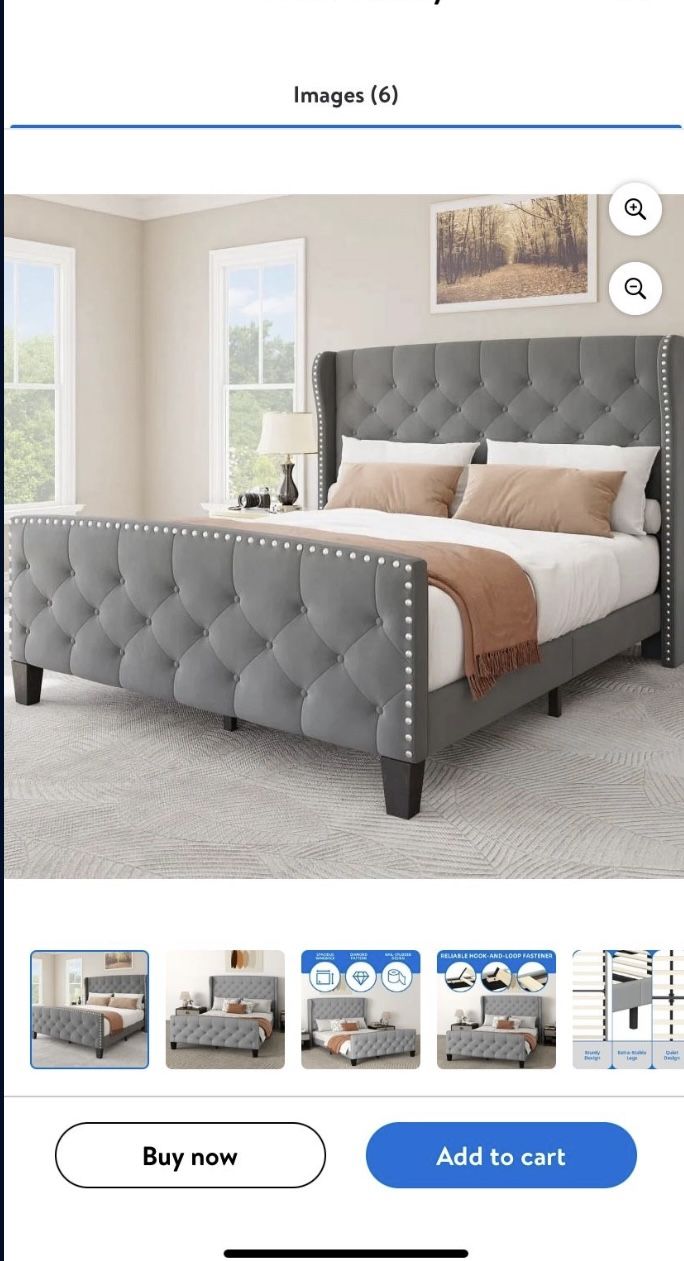684x1261 pixels.
Task: Zoom out of the bed image
Action: tap(635, 289)
